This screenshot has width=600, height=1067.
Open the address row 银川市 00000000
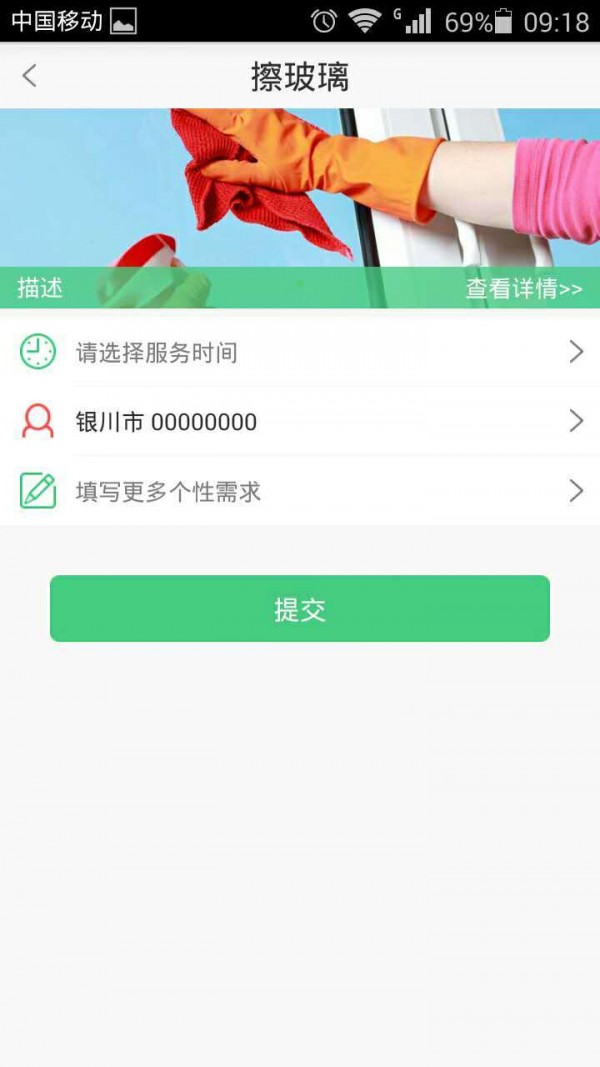pos(300,422)
